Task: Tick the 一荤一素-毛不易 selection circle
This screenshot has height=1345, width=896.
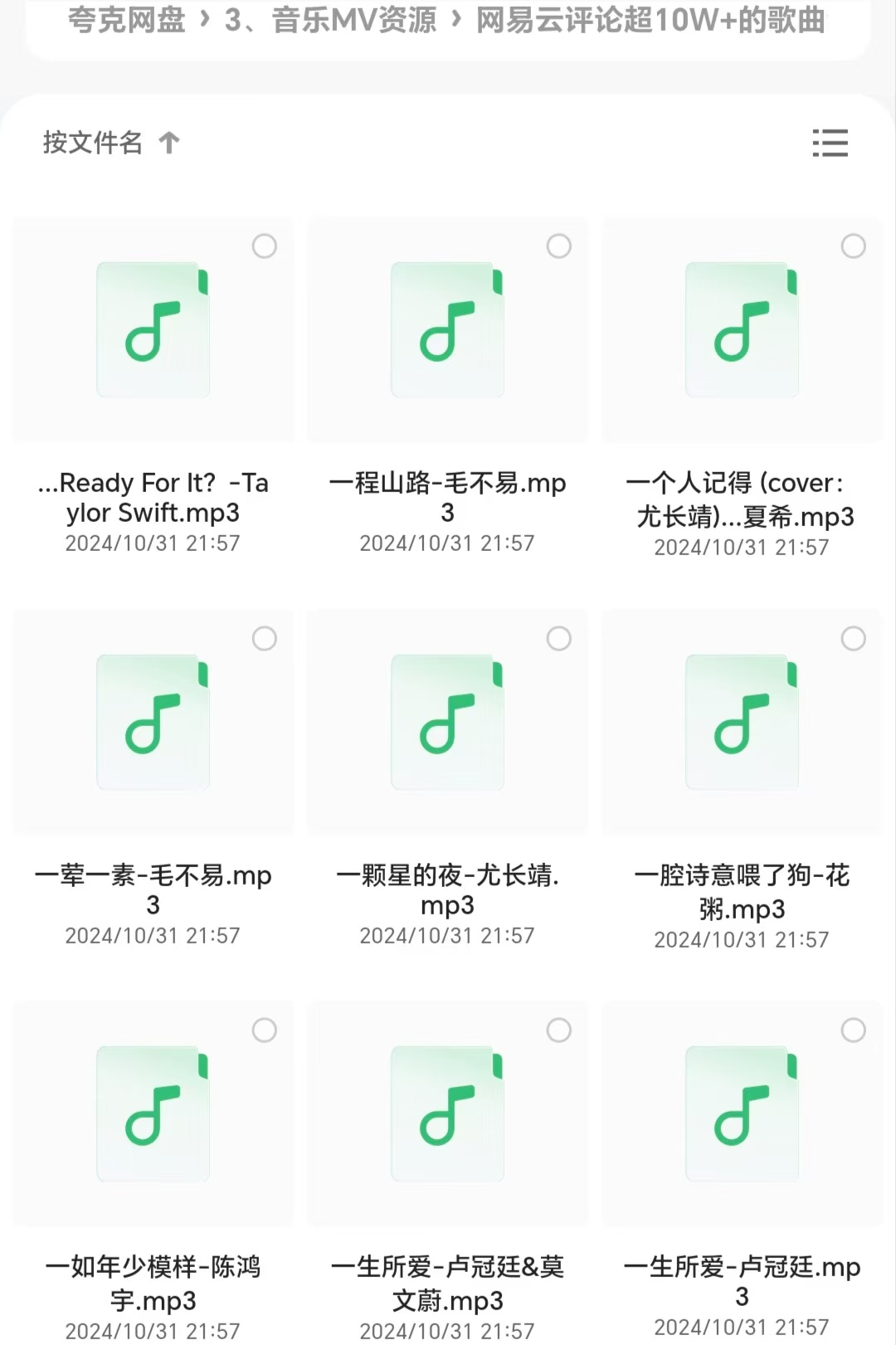Action: 265,639
